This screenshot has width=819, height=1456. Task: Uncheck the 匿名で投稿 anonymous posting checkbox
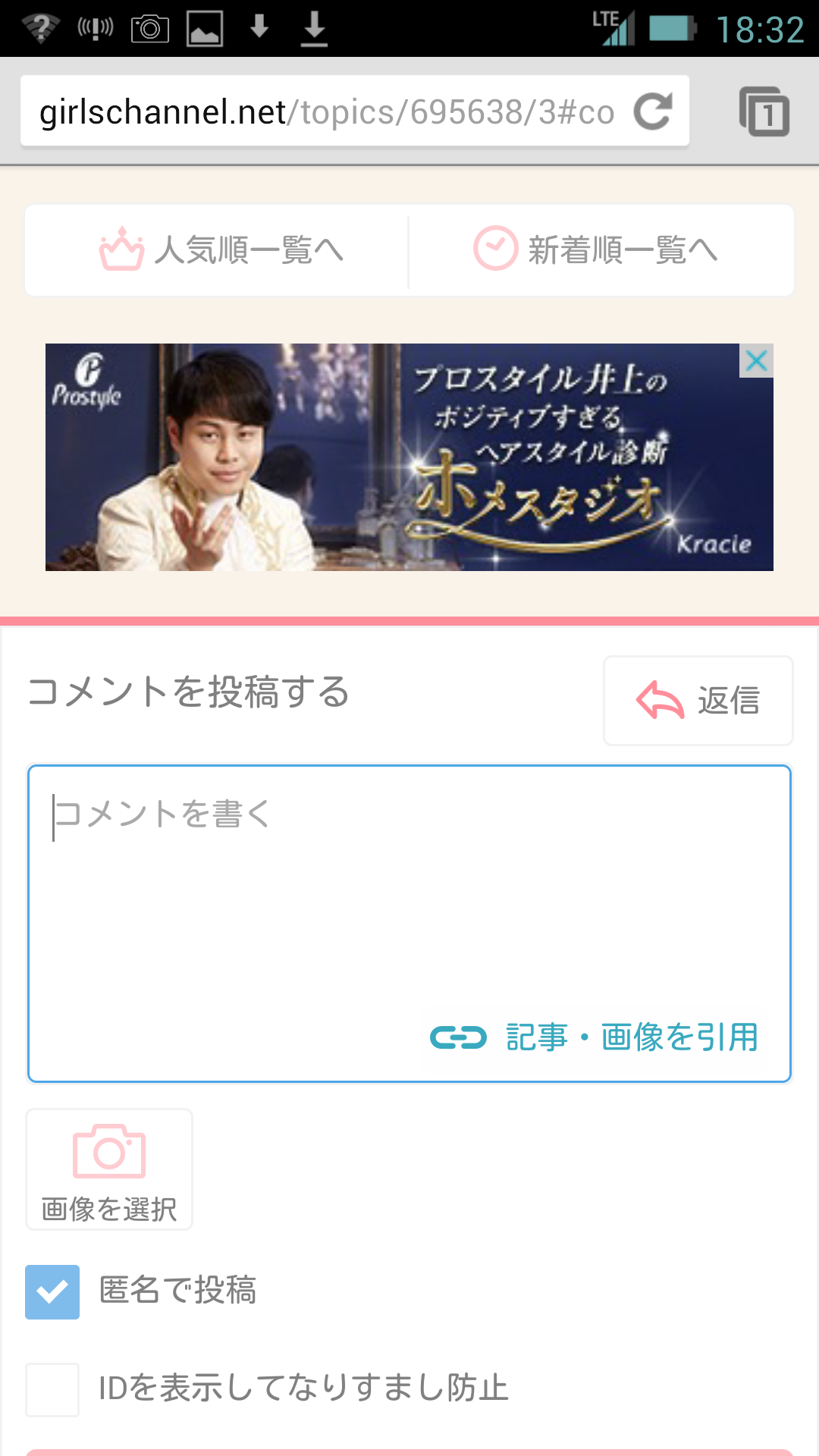pyautogui.click(x=52, y=1292)
